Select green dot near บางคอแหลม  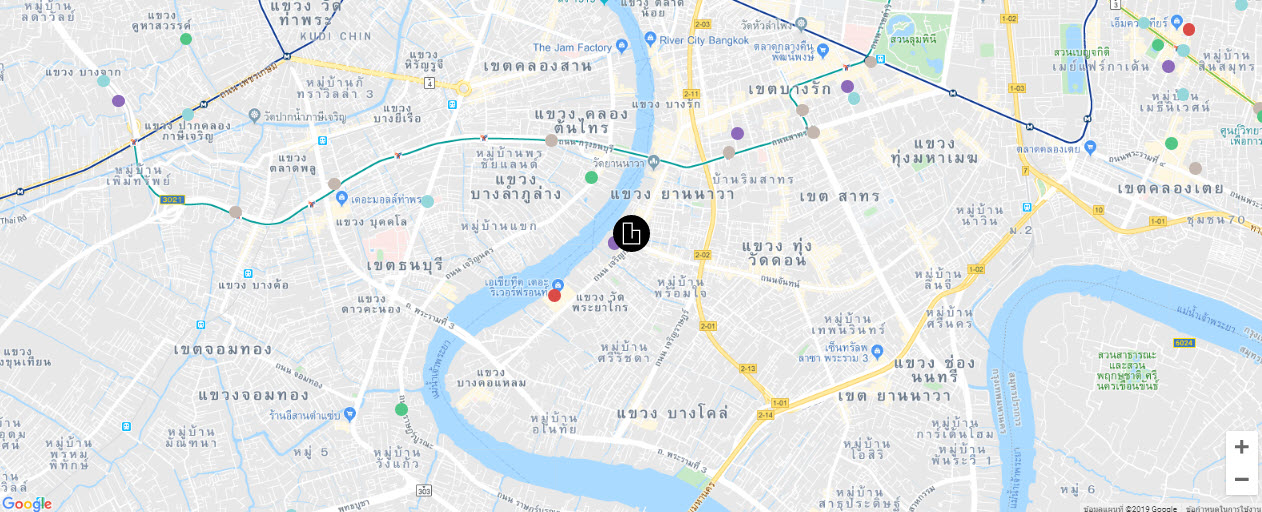coord(401,409)
